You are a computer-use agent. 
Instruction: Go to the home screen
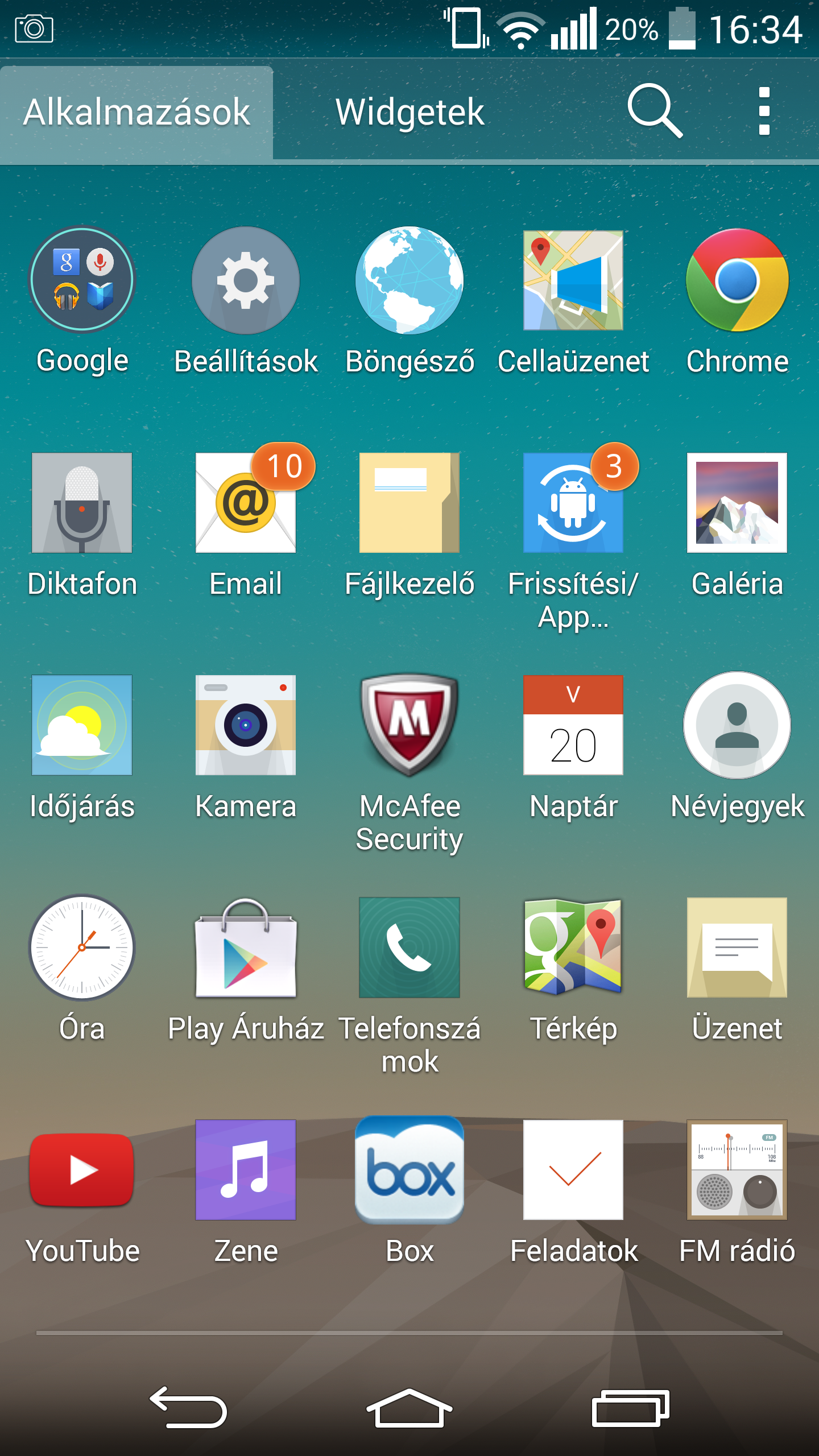click(409, 1408)
